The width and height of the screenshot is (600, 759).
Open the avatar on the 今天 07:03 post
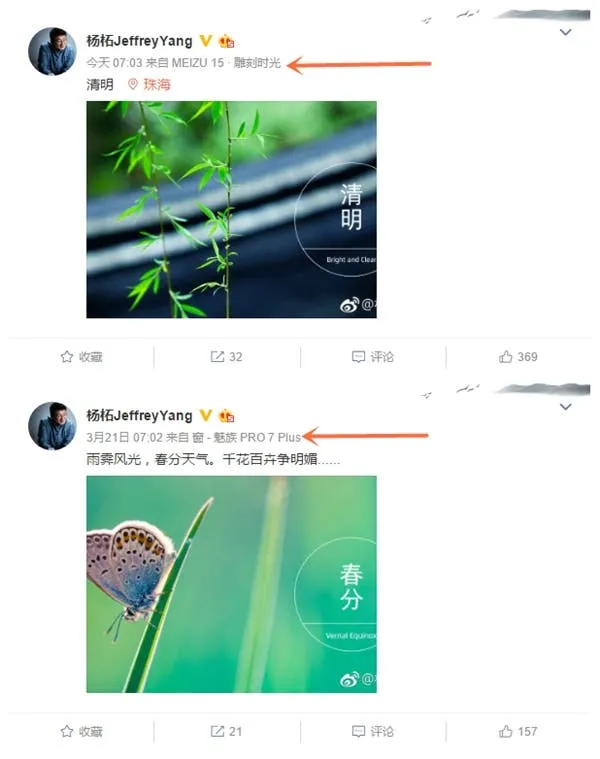[x=52, y=51]
